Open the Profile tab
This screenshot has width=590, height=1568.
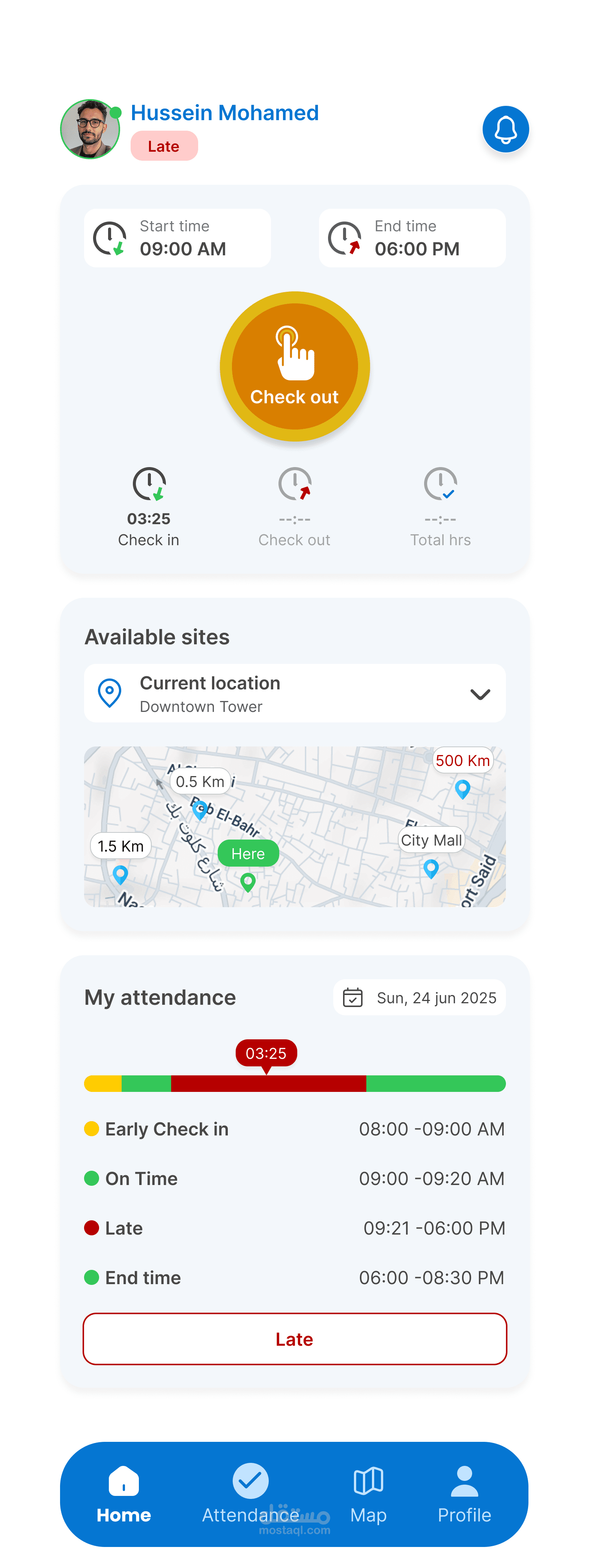tap(464, 1494)
